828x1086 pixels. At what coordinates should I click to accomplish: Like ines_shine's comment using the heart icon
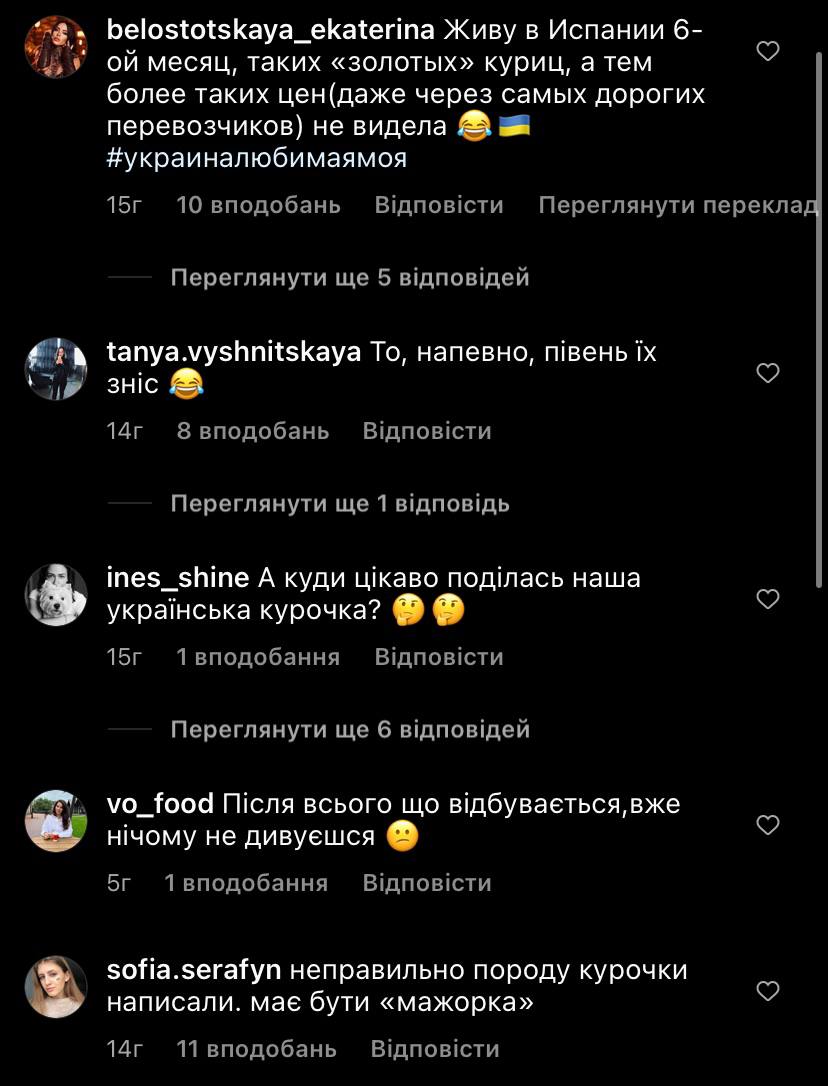coord(768,599)
